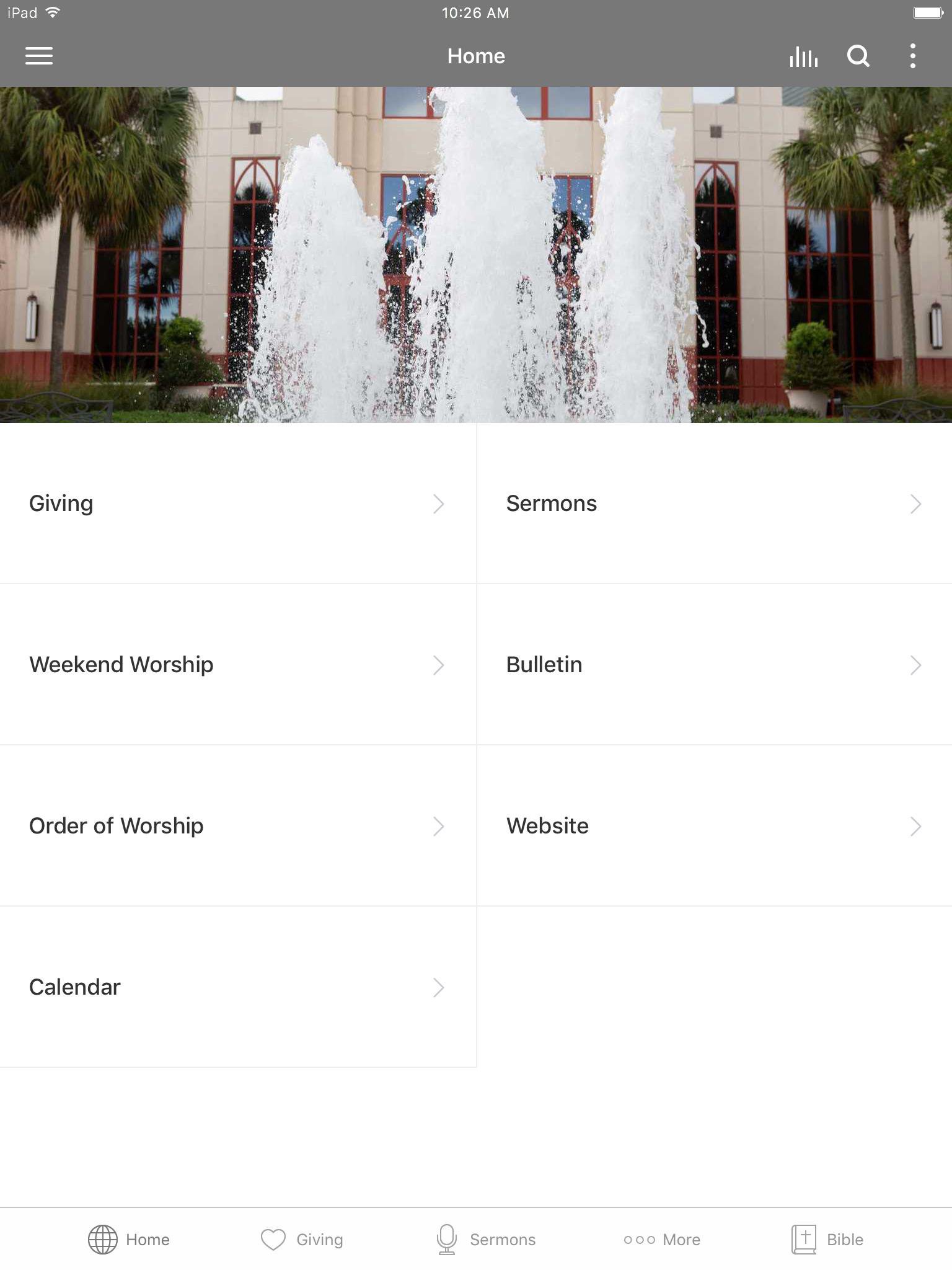Open the Bible icon in bottom bar
This screenshot has height=1270, width=952.
coord(803,1238)
